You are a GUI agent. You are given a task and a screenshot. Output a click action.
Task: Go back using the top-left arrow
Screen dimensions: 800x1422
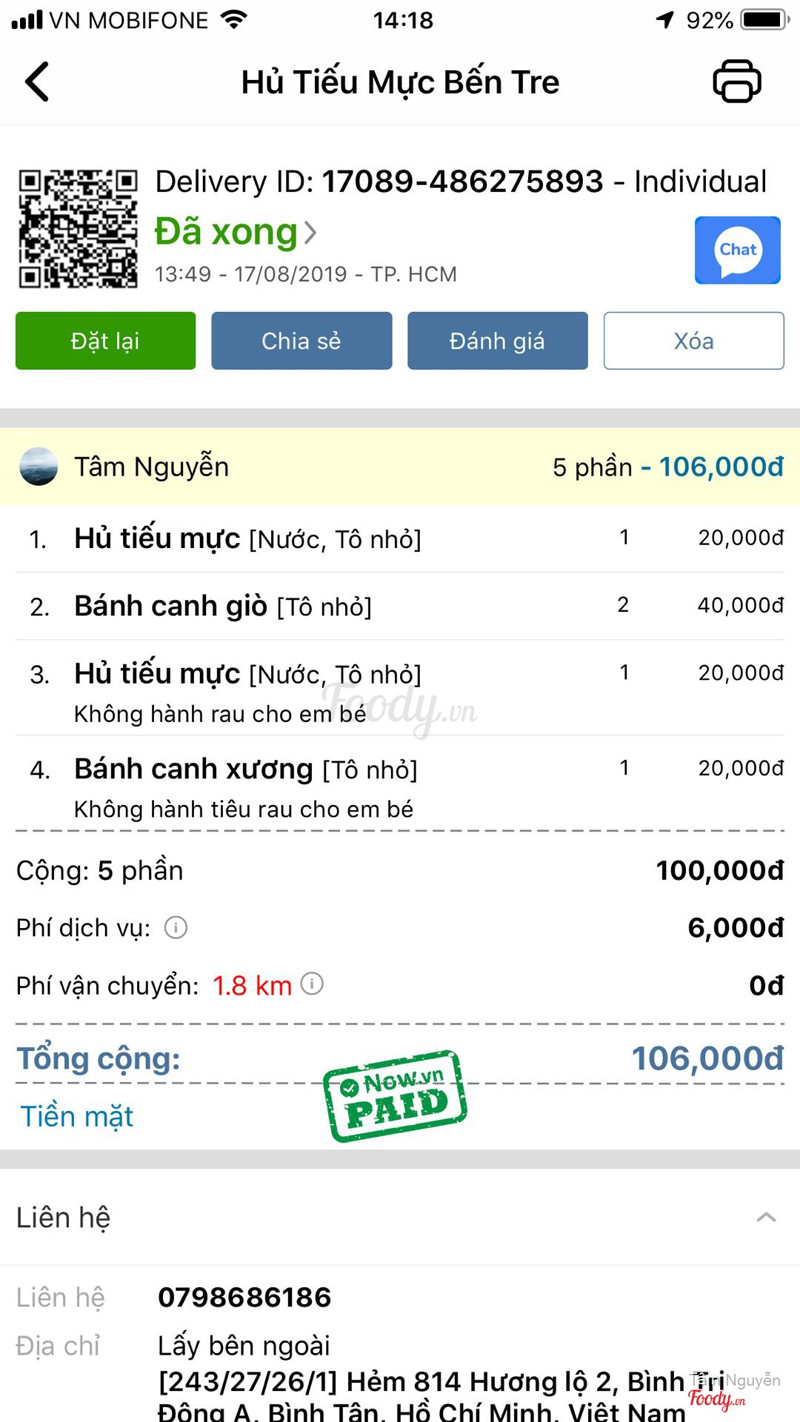click(x=38, y=82)
